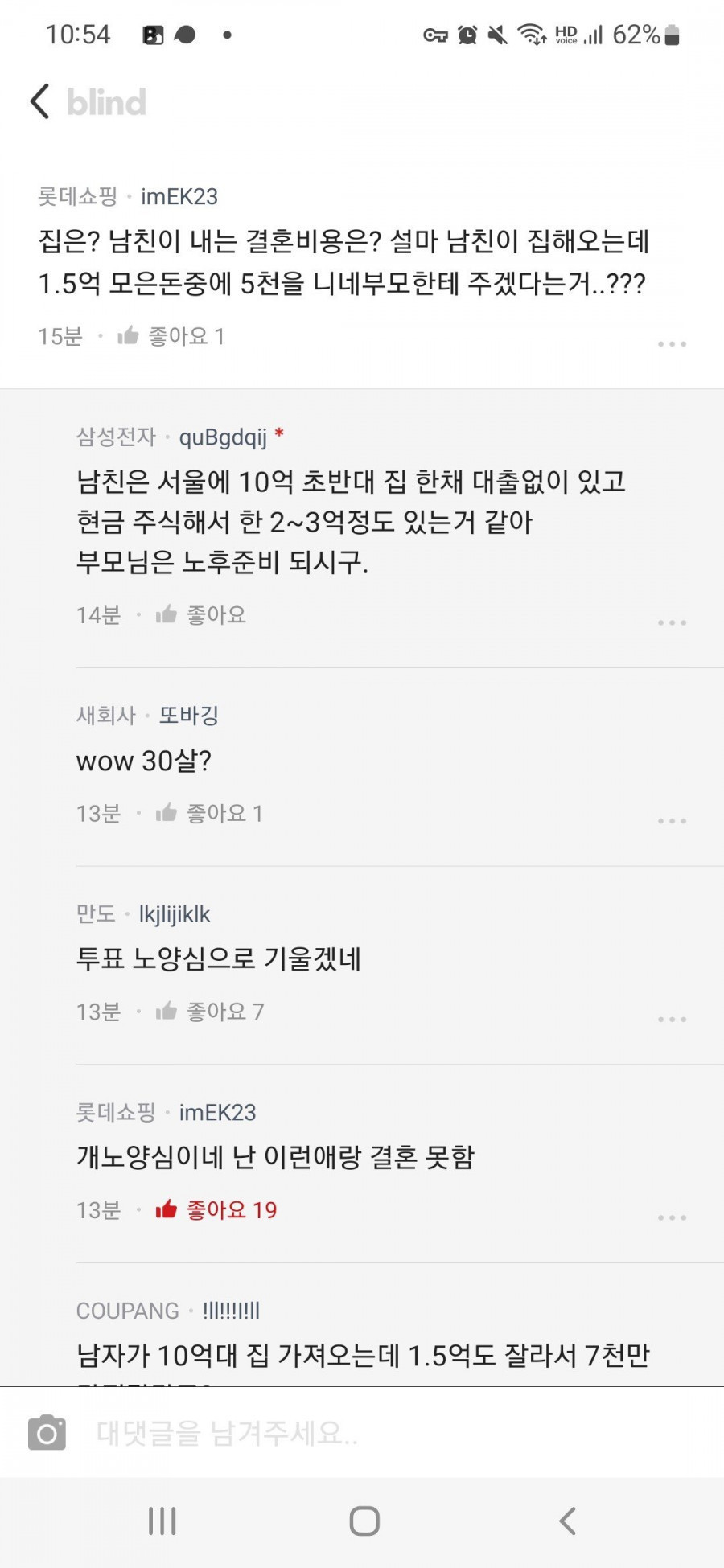724x1568 pixels.
Task: Open more options on lkjlijiklk's reply
Action: tap(672, 1019)
